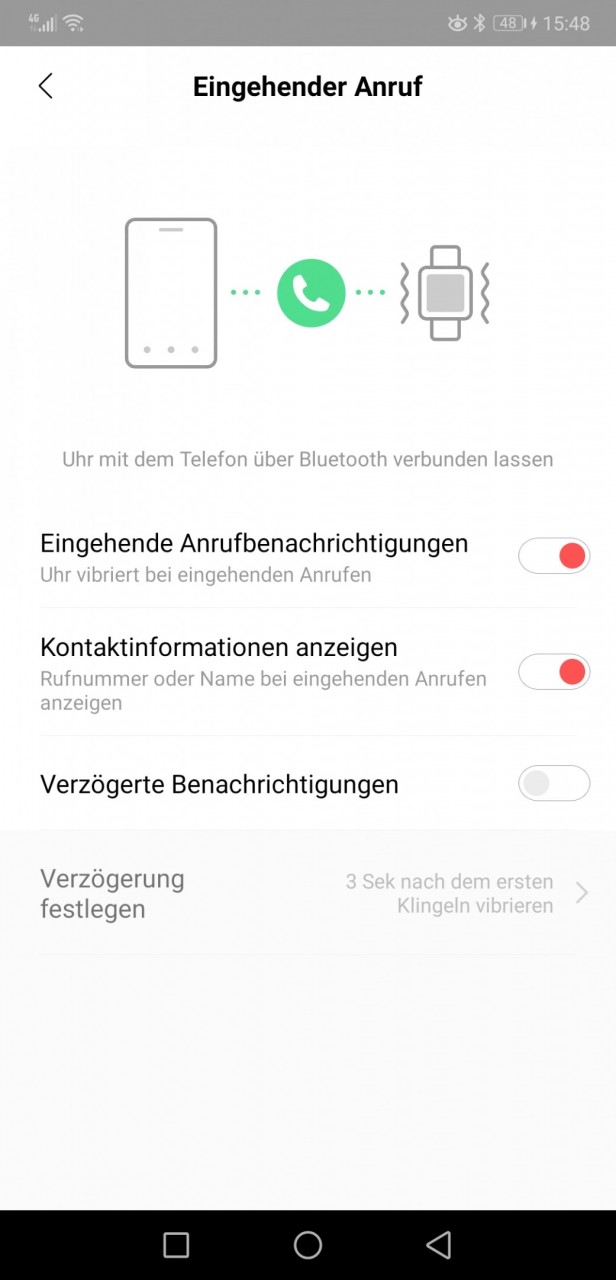Go back using the top arrow
Image resolution: width=616 pixels, height=1280 pixels.
click(45, 86)
